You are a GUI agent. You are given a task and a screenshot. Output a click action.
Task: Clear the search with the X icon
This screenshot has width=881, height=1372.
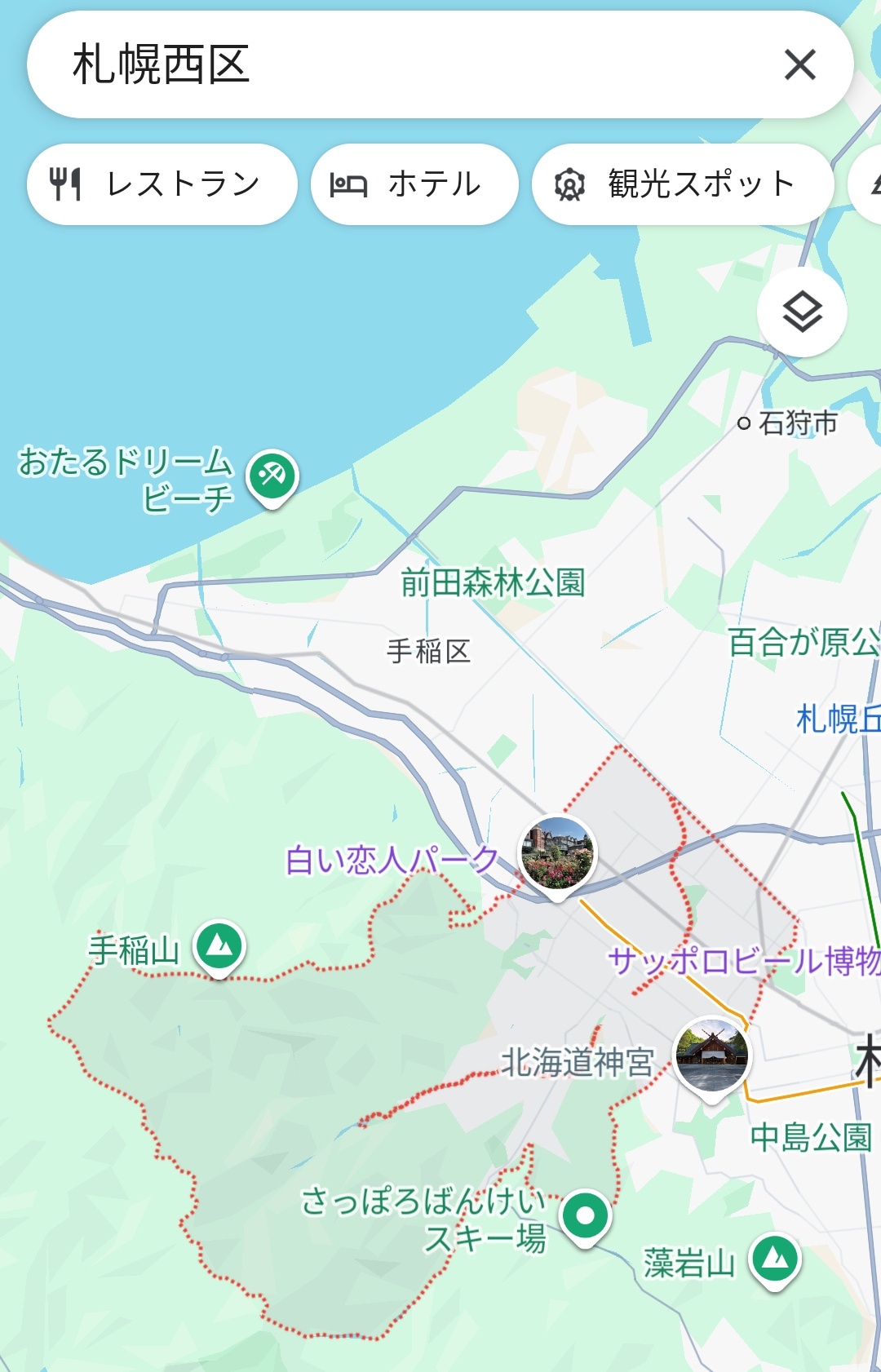pos(799,64)
